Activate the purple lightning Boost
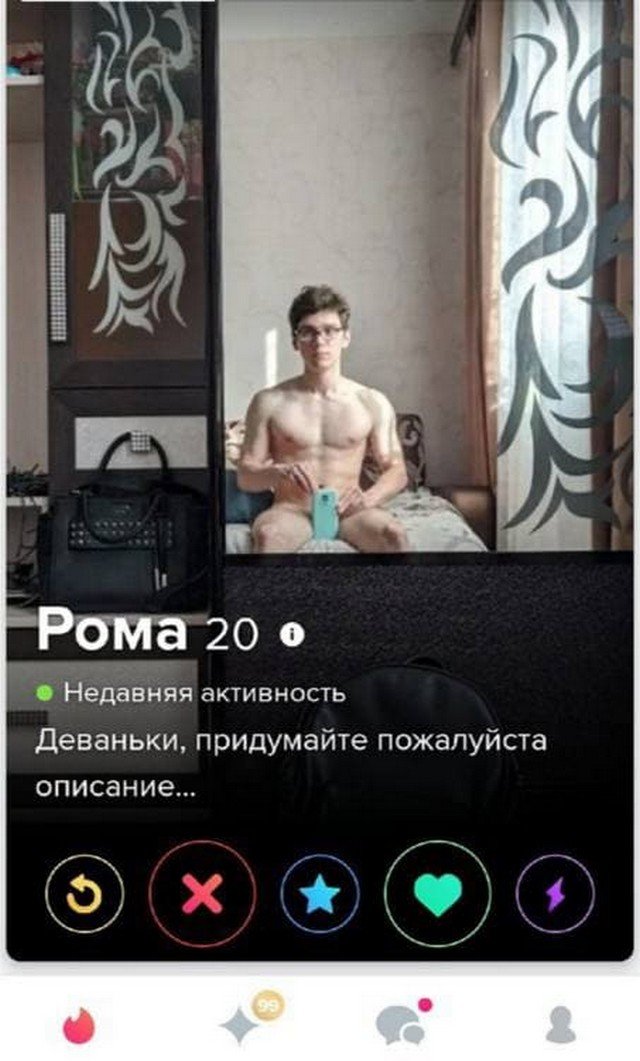The width and height of the screenshot is (640, 1061). [x=555, y=893]
